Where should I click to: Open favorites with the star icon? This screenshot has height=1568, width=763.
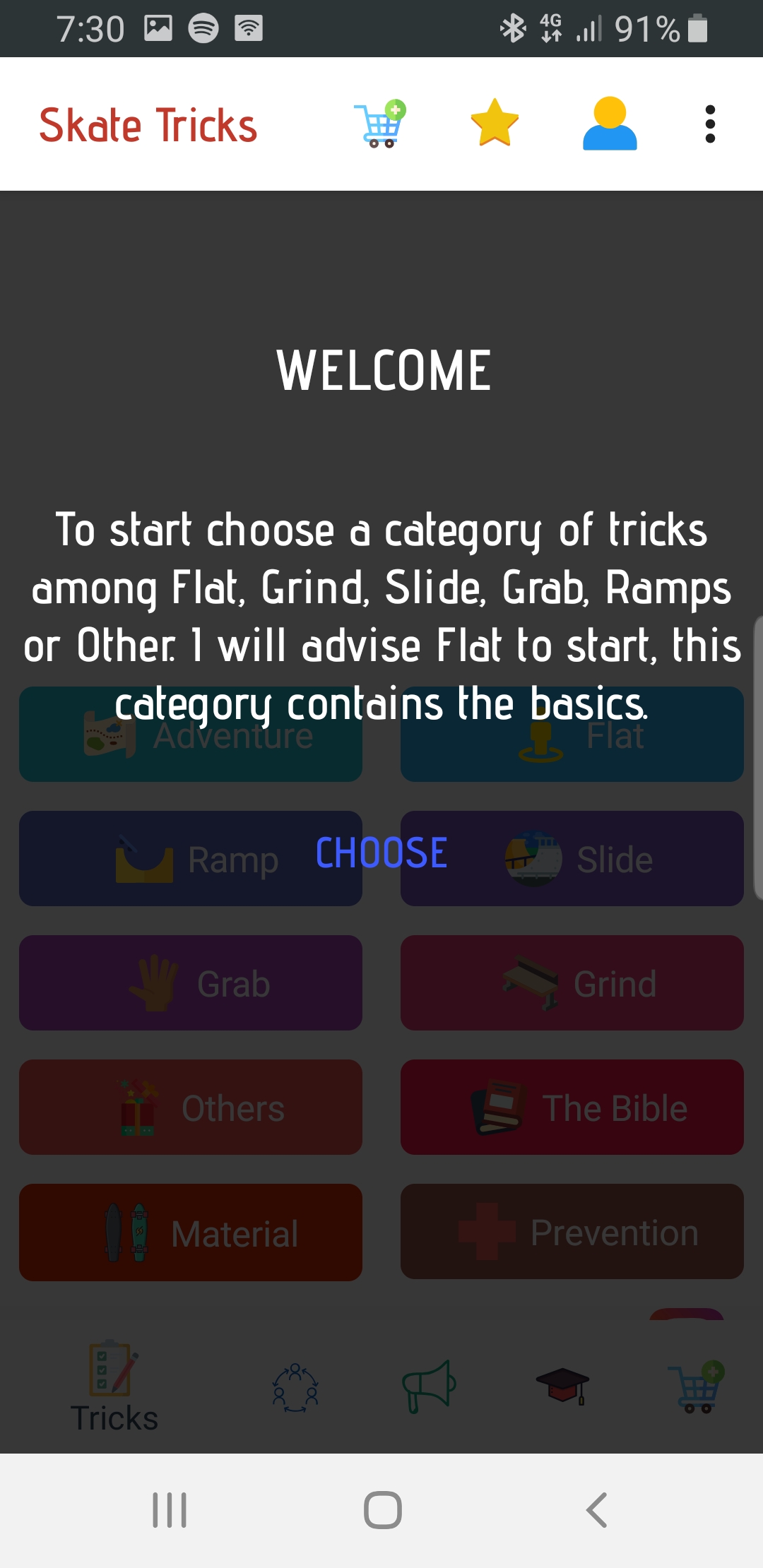tap(495, 124)
